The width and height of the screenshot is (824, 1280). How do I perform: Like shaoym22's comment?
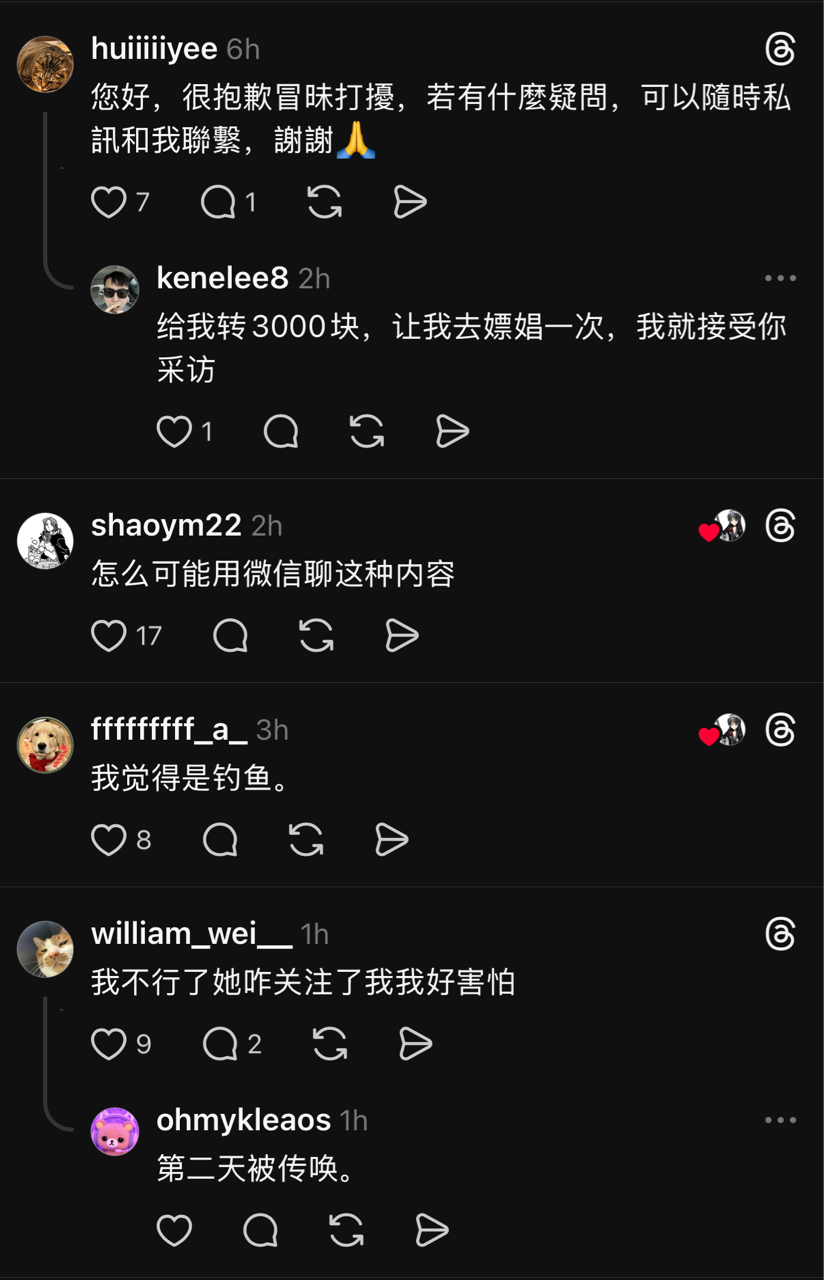109,635
